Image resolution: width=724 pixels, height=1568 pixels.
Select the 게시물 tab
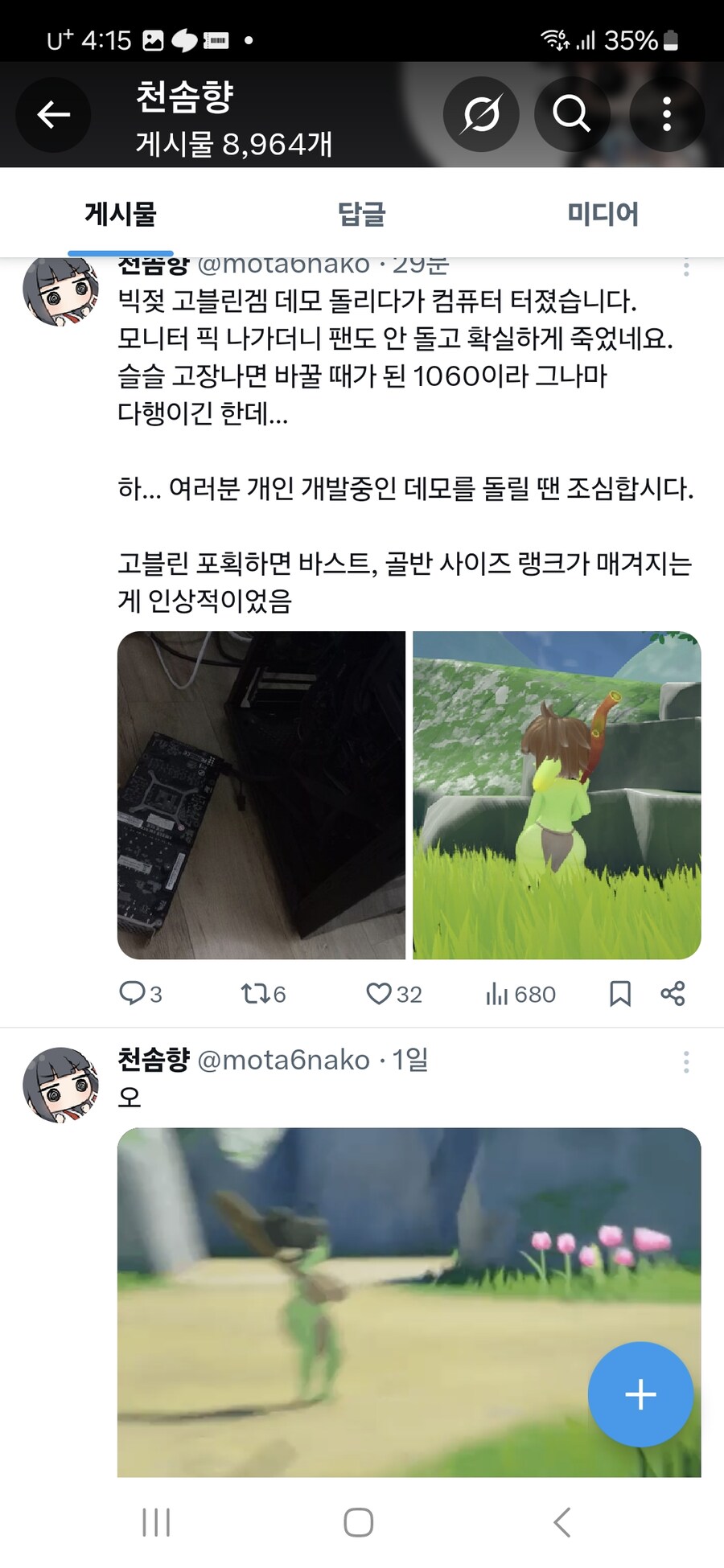pos(121,214)
